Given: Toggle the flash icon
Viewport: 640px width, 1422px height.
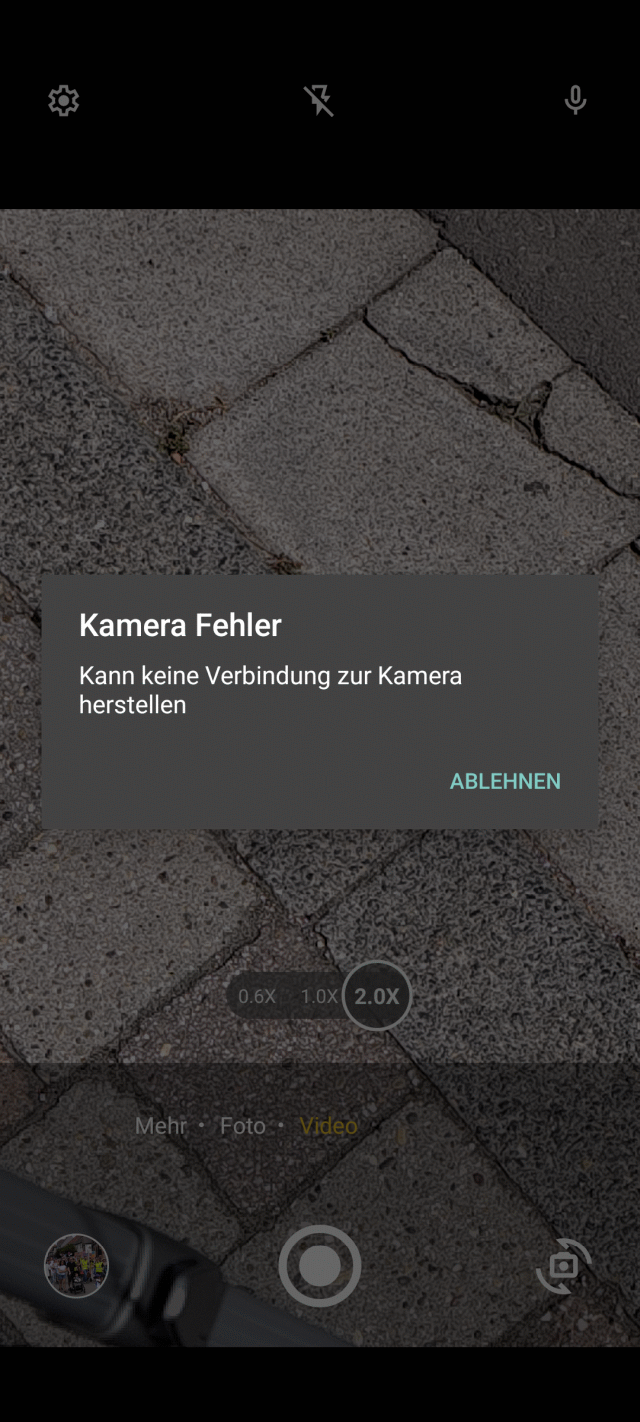Looking at the screenshot, I should [x=319, y=101].
